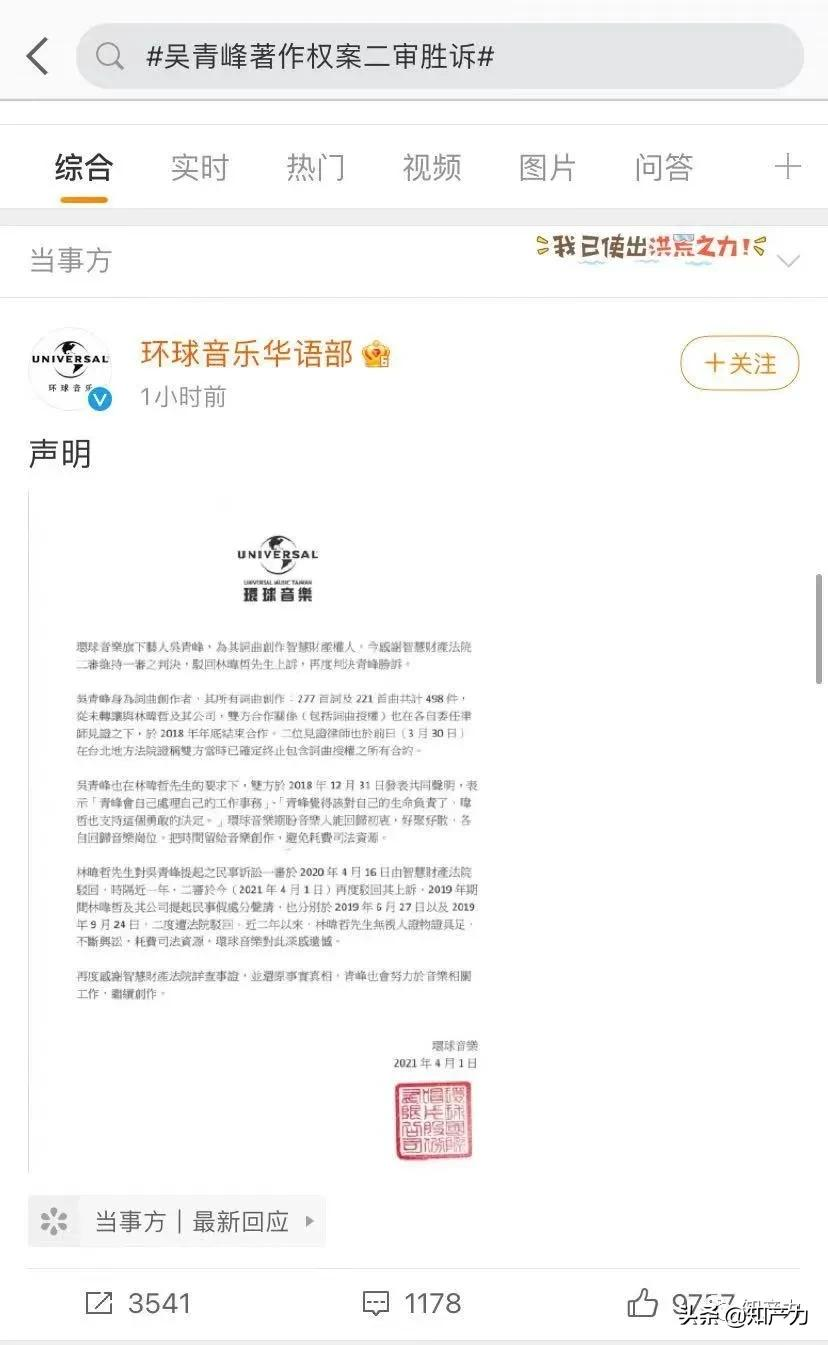Viewport: 828px width, 1345px height.
Task: Open the comments with 1178 replies
Action: 412,1303
